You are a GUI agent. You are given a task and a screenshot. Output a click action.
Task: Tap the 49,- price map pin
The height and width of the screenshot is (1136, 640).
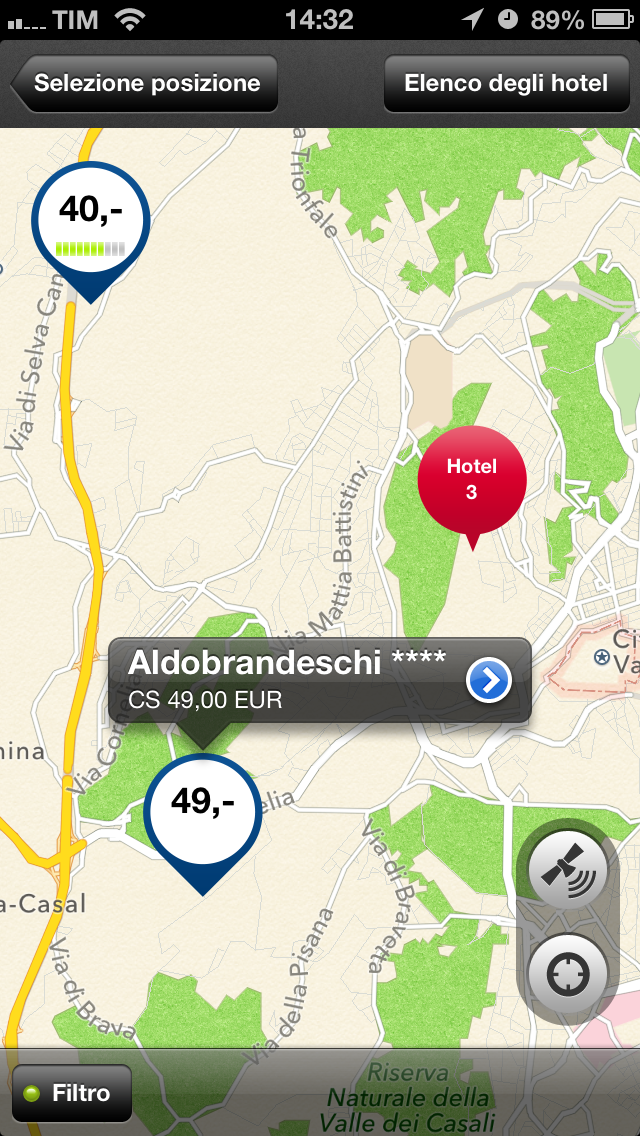203,812
